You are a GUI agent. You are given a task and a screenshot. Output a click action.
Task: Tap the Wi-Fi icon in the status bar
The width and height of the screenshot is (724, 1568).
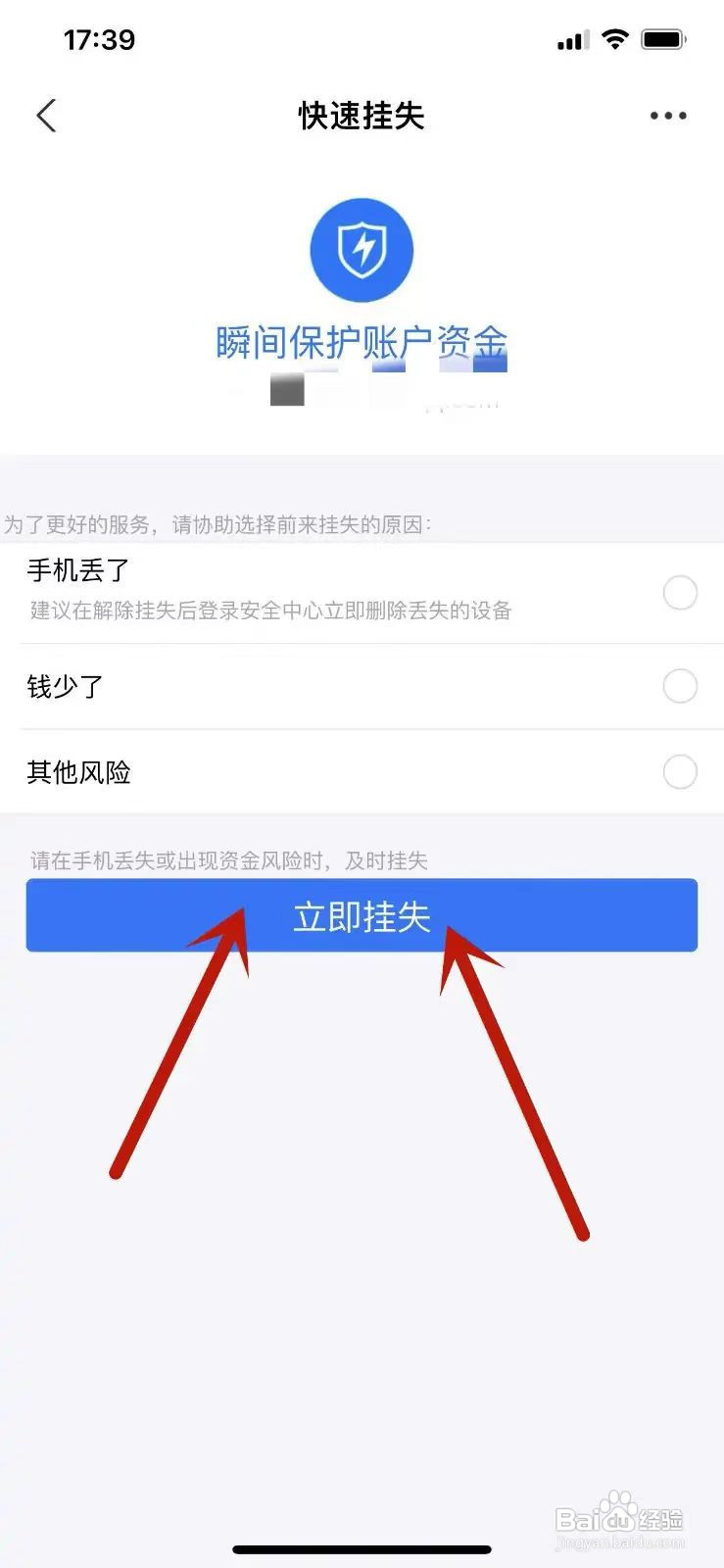(615, 39)
